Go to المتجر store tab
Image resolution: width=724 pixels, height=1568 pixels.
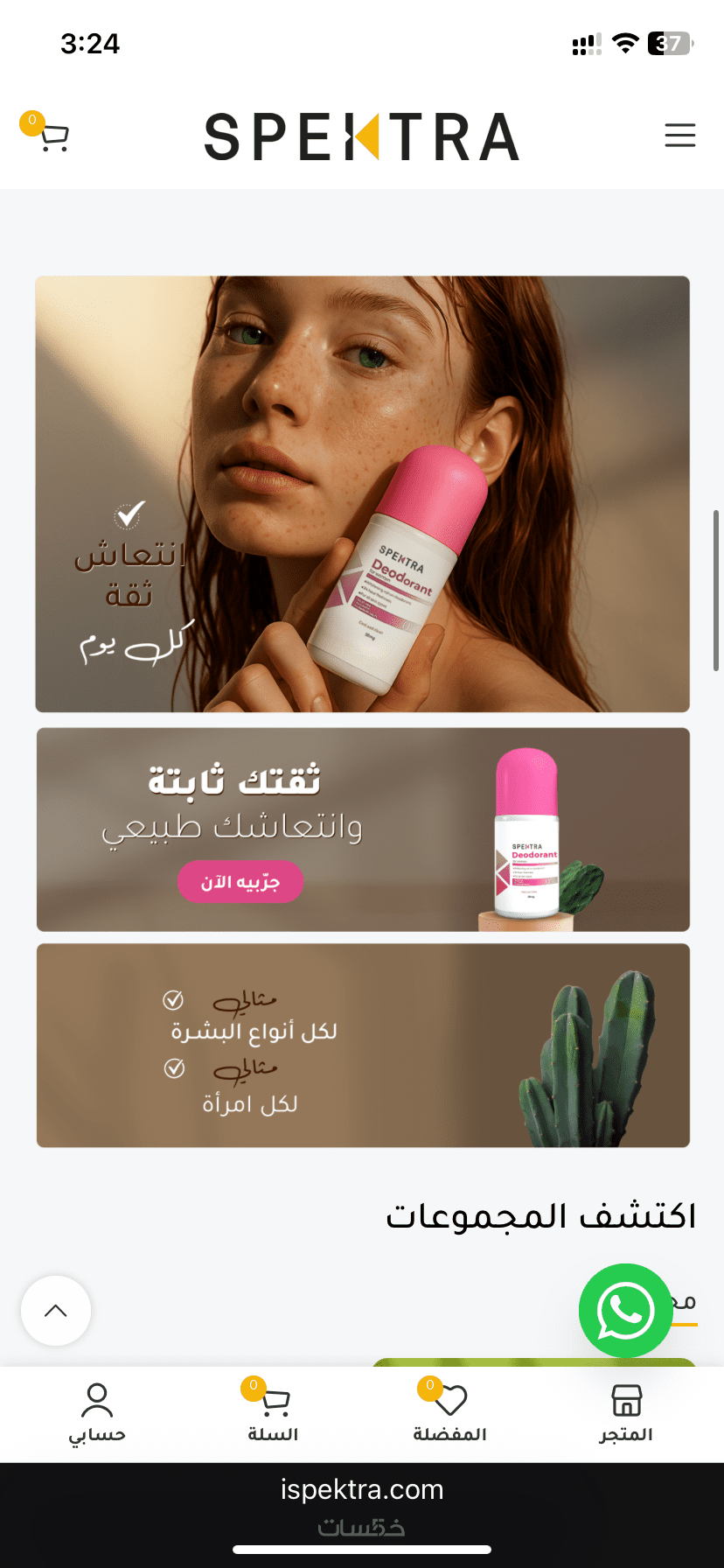coord(626,1412)
